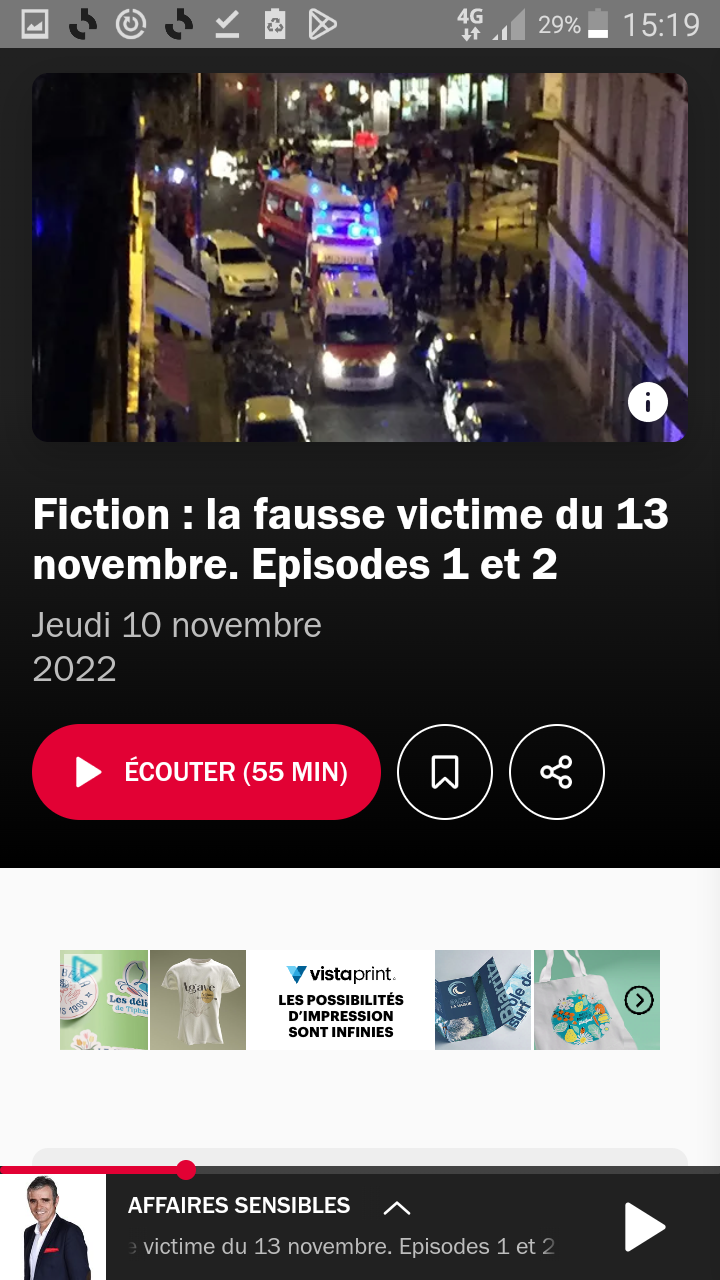Open the Vistaprint advertisement arrow
The height and width of the screenshot is (1280, 720).
639,1000
